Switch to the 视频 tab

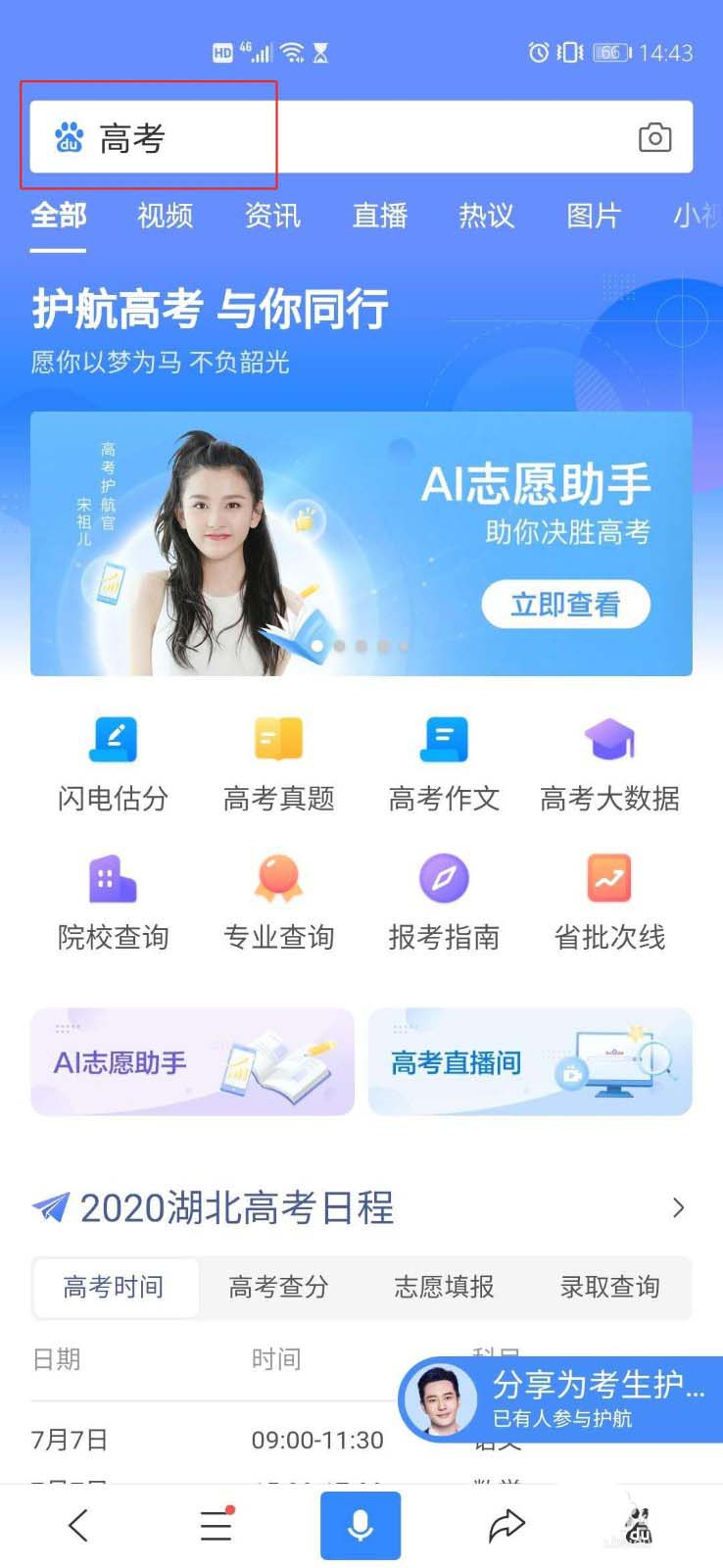(x=165, y=216)
